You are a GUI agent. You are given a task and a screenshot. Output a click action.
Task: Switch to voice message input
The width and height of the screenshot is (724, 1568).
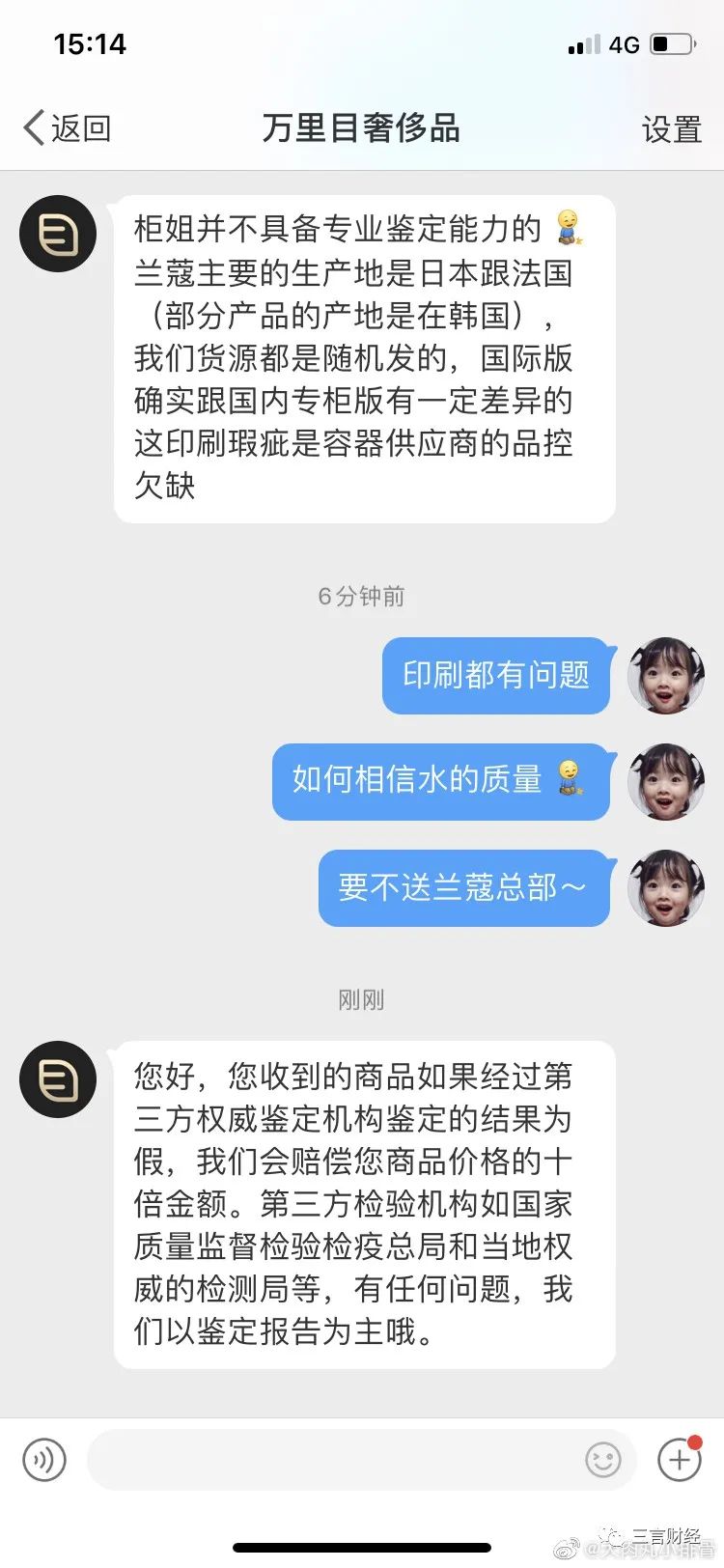[x=43, y=1459]
